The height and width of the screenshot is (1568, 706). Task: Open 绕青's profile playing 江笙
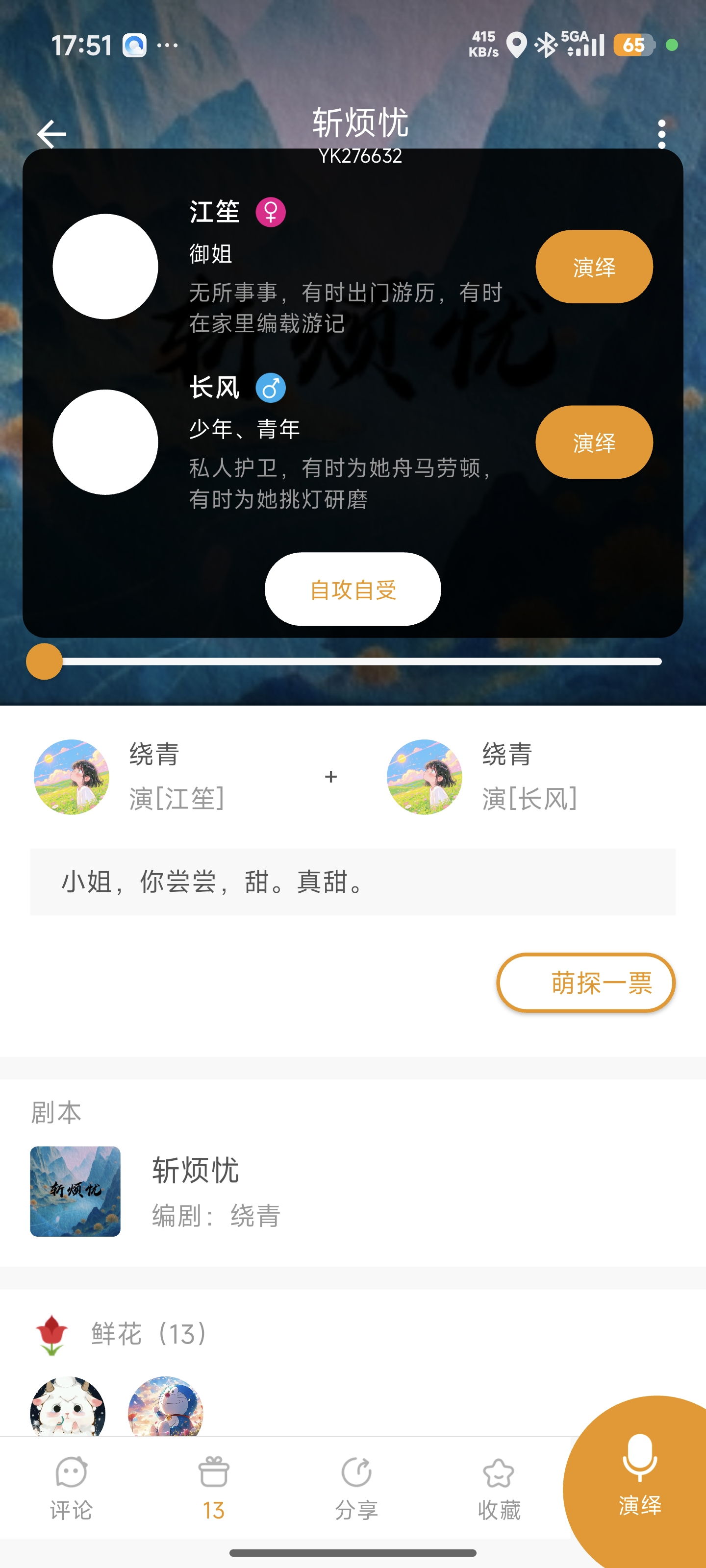[72, 777]
